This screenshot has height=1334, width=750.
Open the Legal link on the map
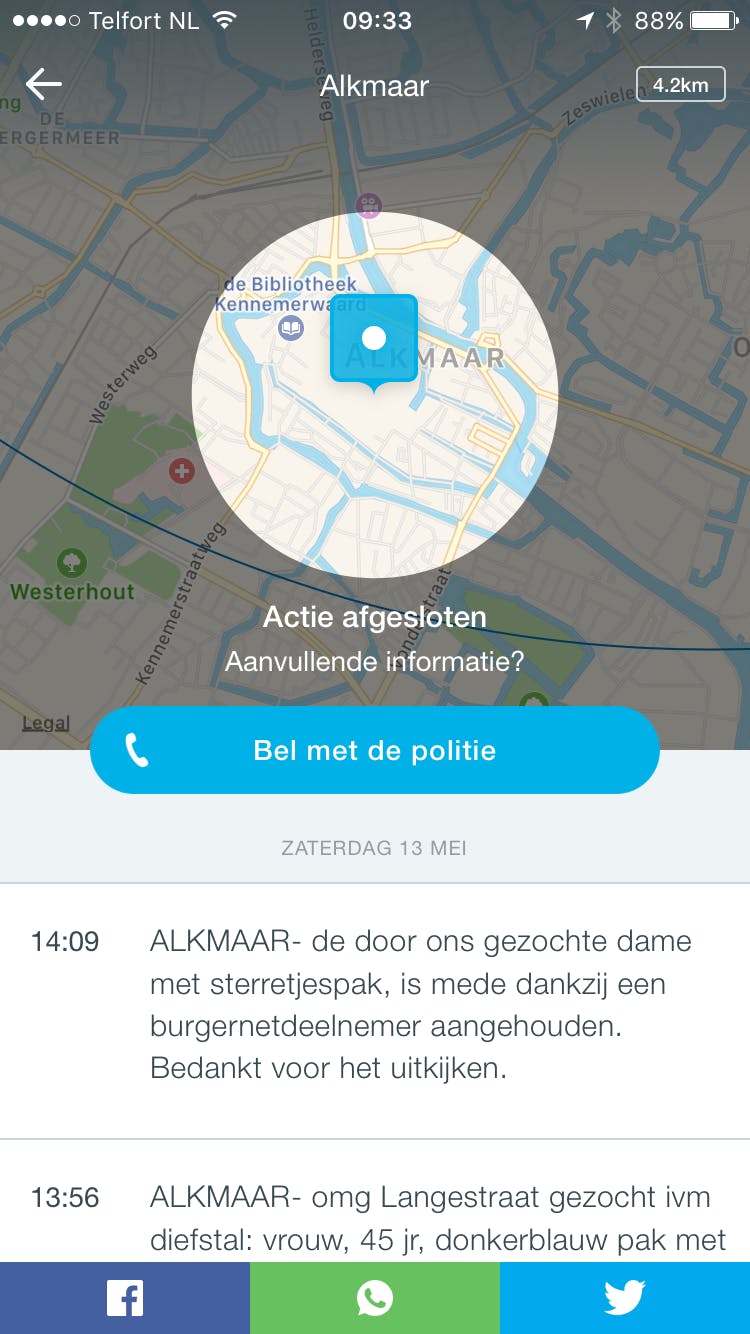46,723
